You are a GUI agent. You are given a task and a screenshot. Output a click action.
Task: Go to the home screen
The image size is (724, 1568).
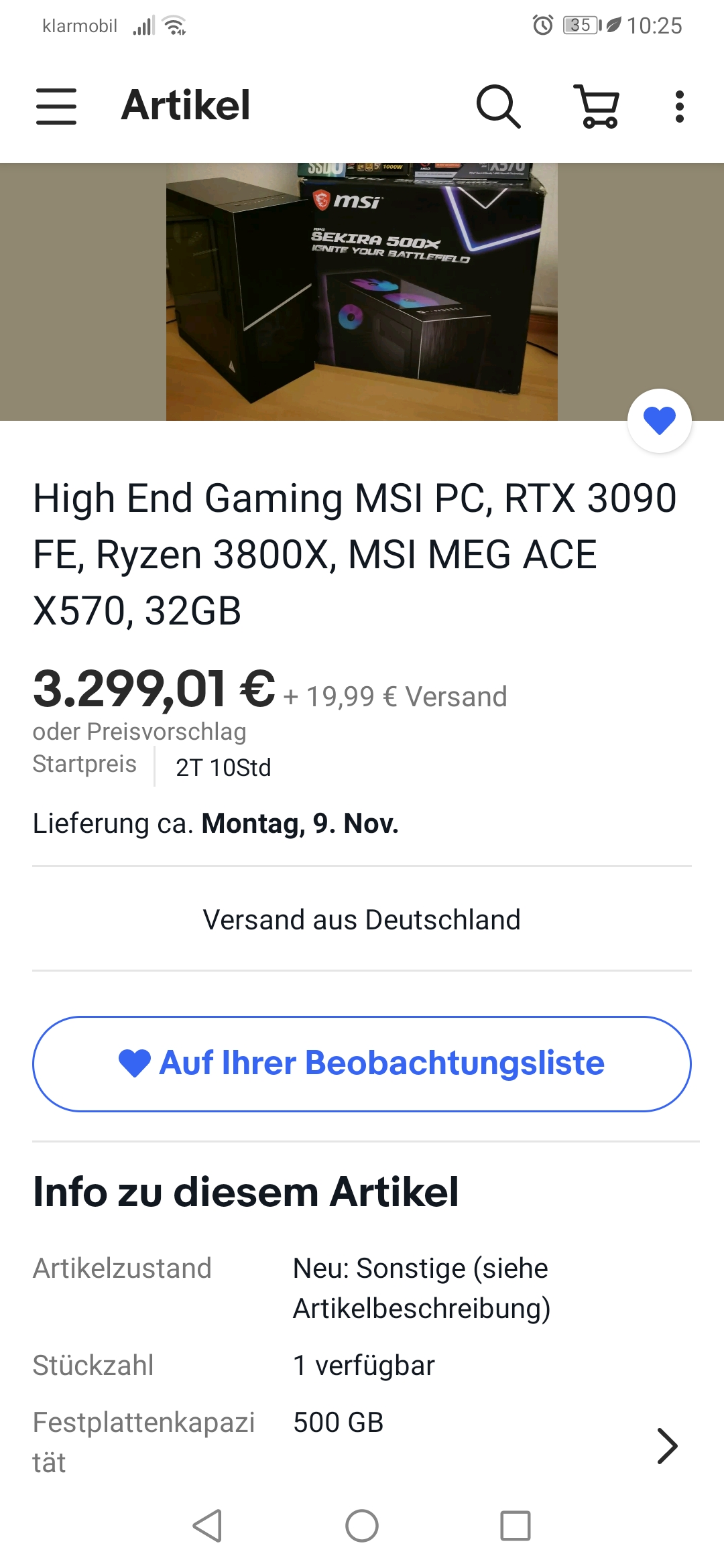pyautogui.click(x=362, y=1526)
